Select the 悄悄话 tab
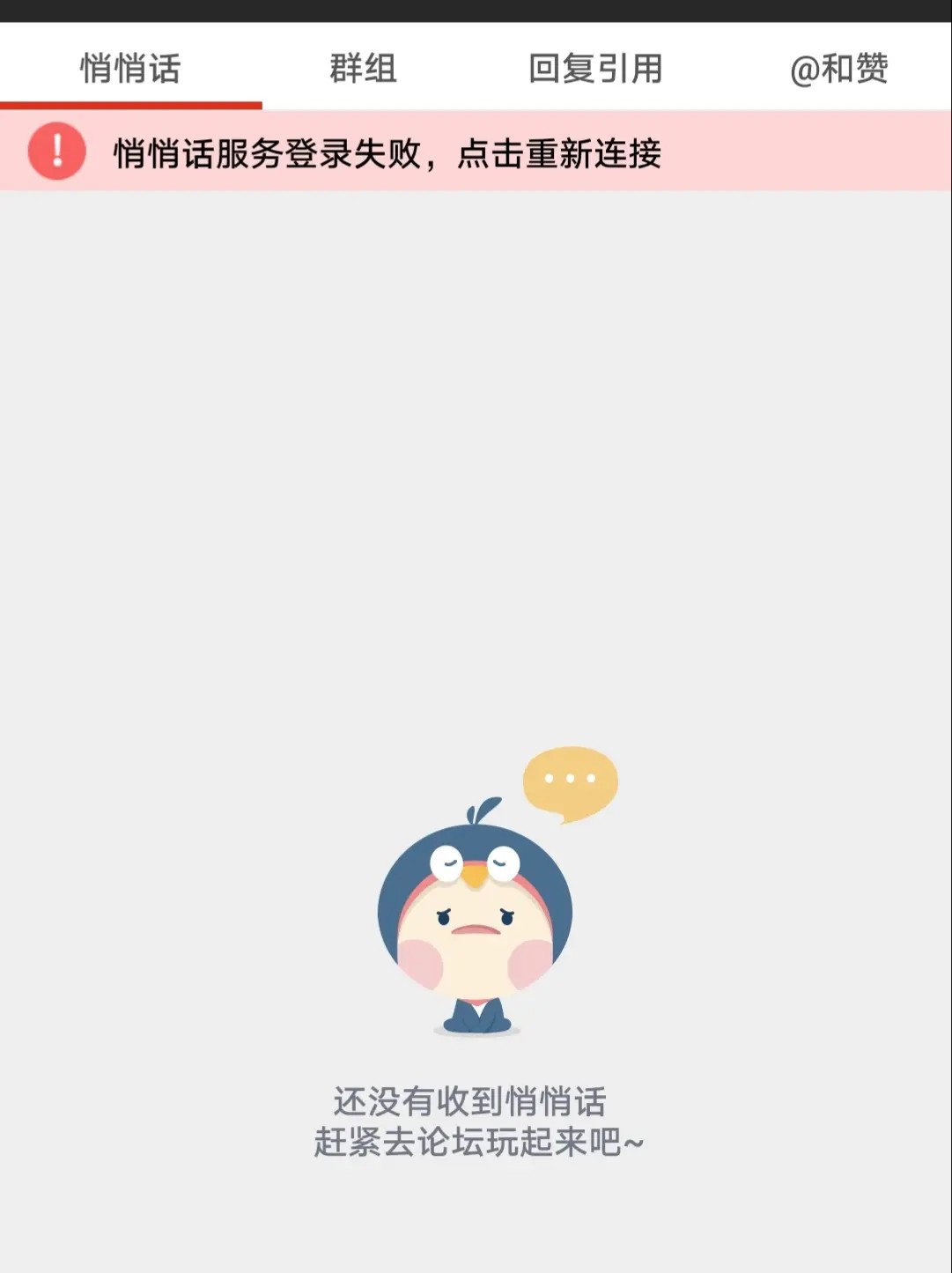This screenshot has width=952, height=1273. 130,68
